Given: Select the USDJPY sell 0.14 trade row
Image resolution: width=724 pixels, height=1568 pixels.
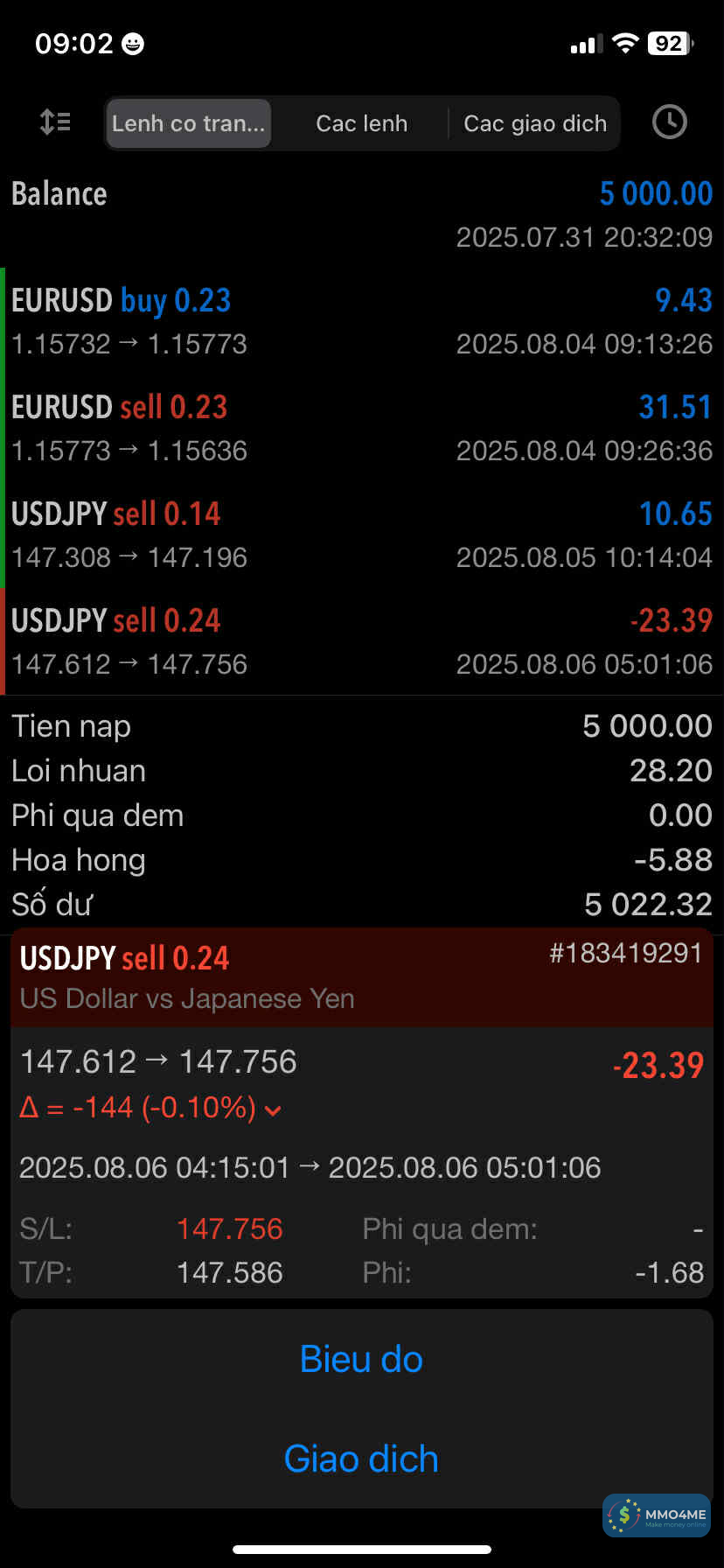Looking at the screenshot, I should coord(361,535).
